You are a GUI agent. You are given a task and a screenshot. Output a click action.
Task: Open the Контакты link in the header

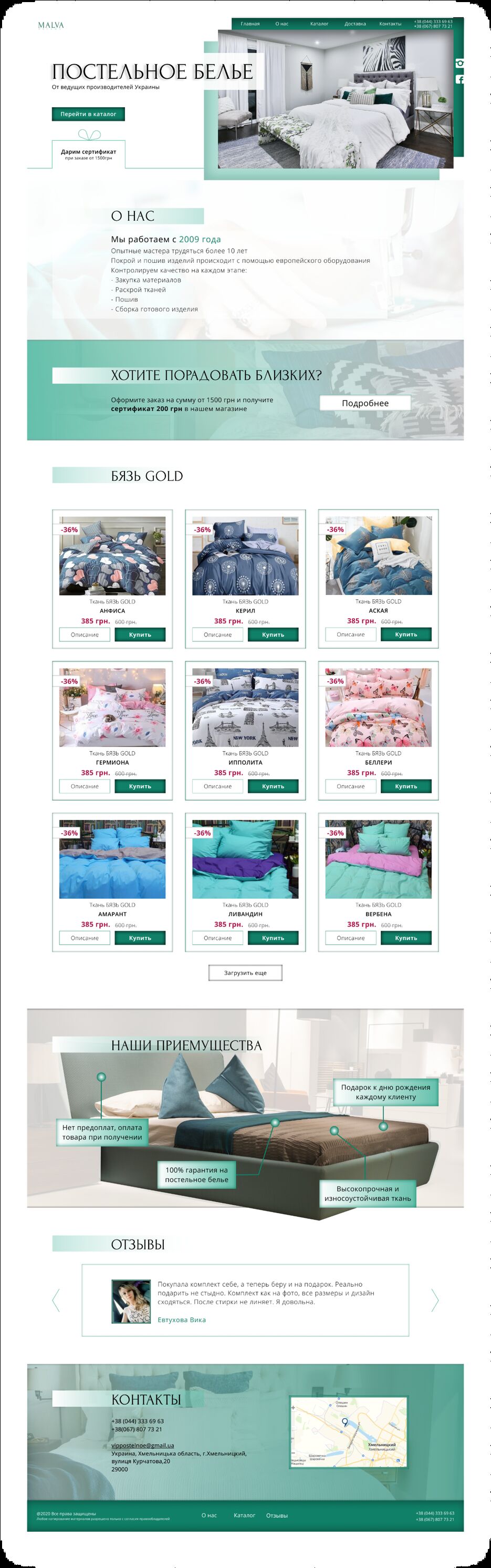point(390,24)
